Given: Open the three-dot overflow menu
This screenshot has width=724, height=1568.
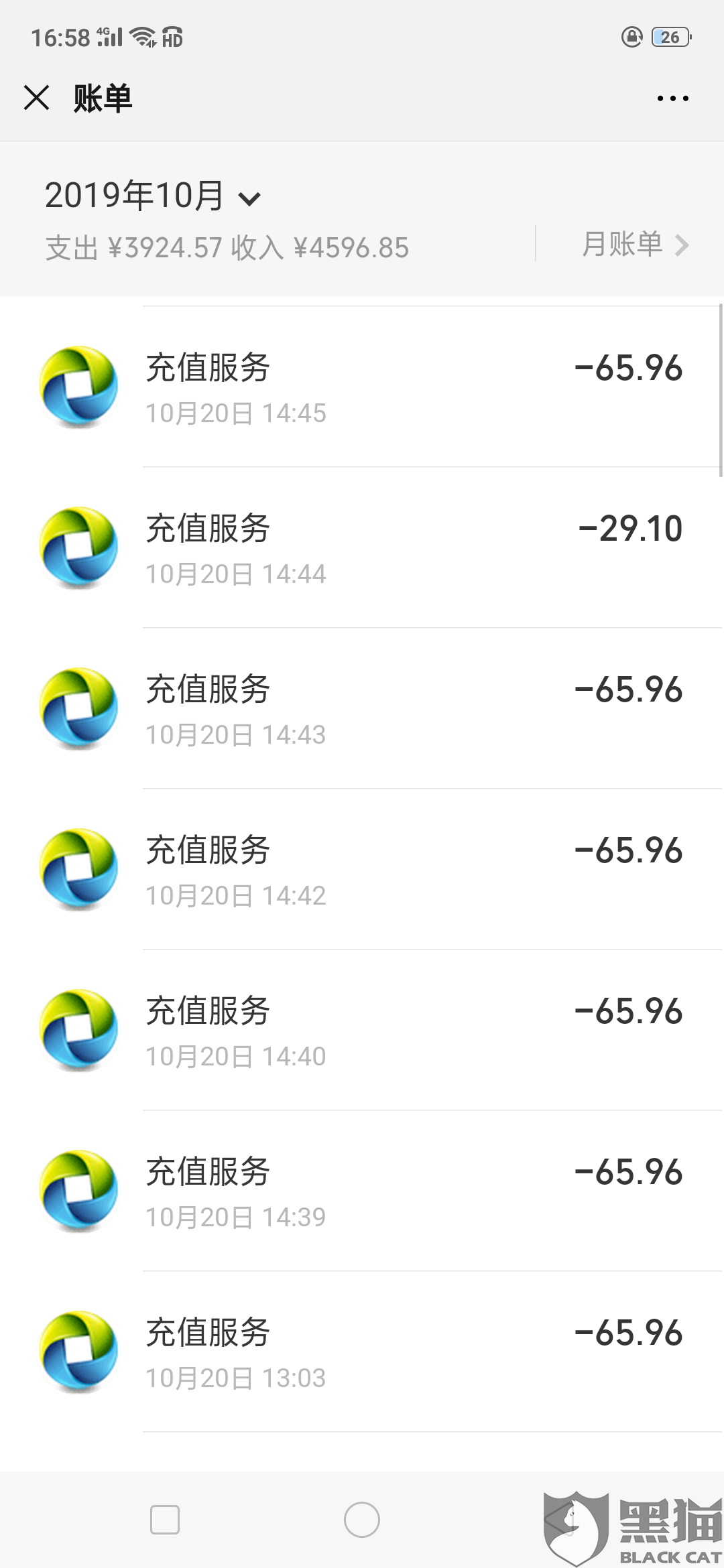Looking at the screenshot, I should click(672, 99).
